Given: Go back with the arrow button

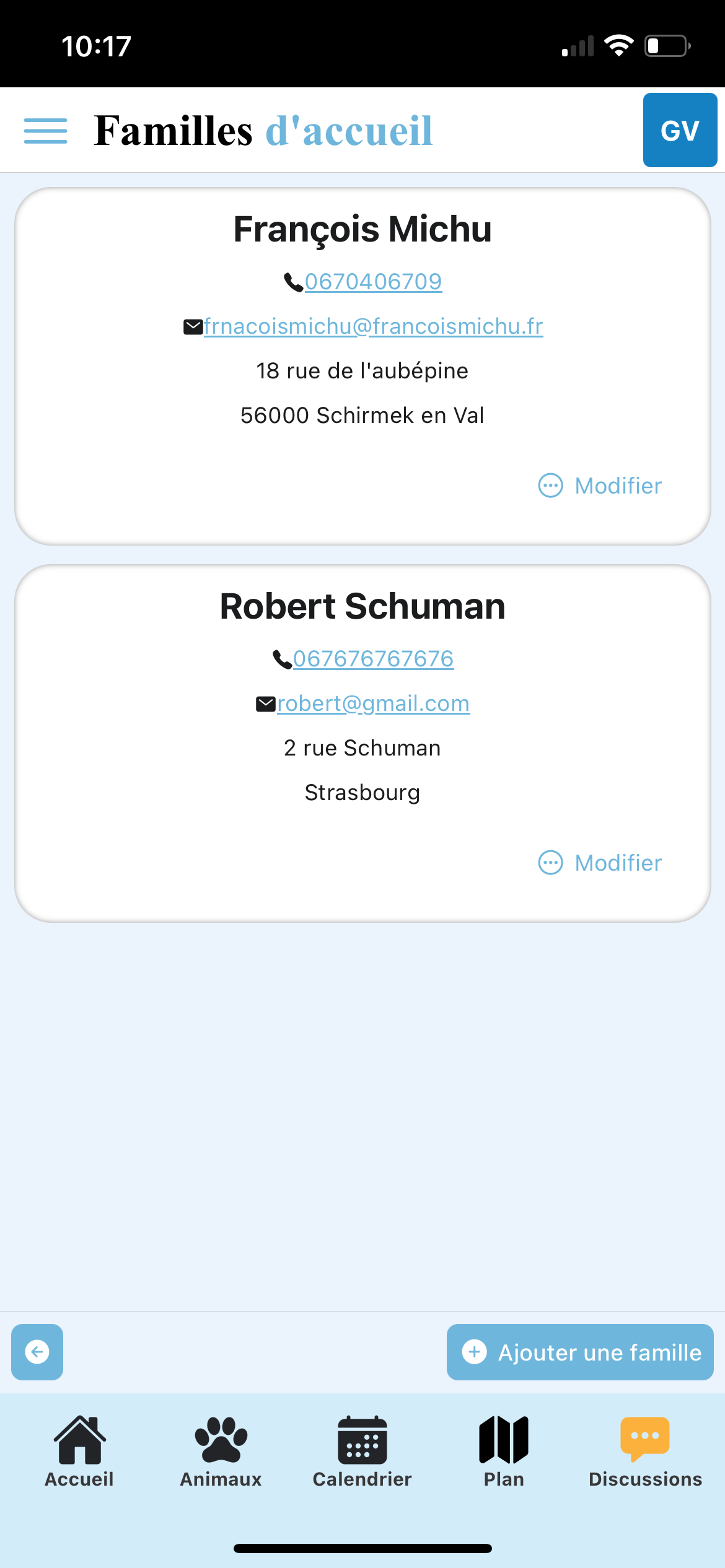Looking at the screenshot, I should coord(37,1352).
